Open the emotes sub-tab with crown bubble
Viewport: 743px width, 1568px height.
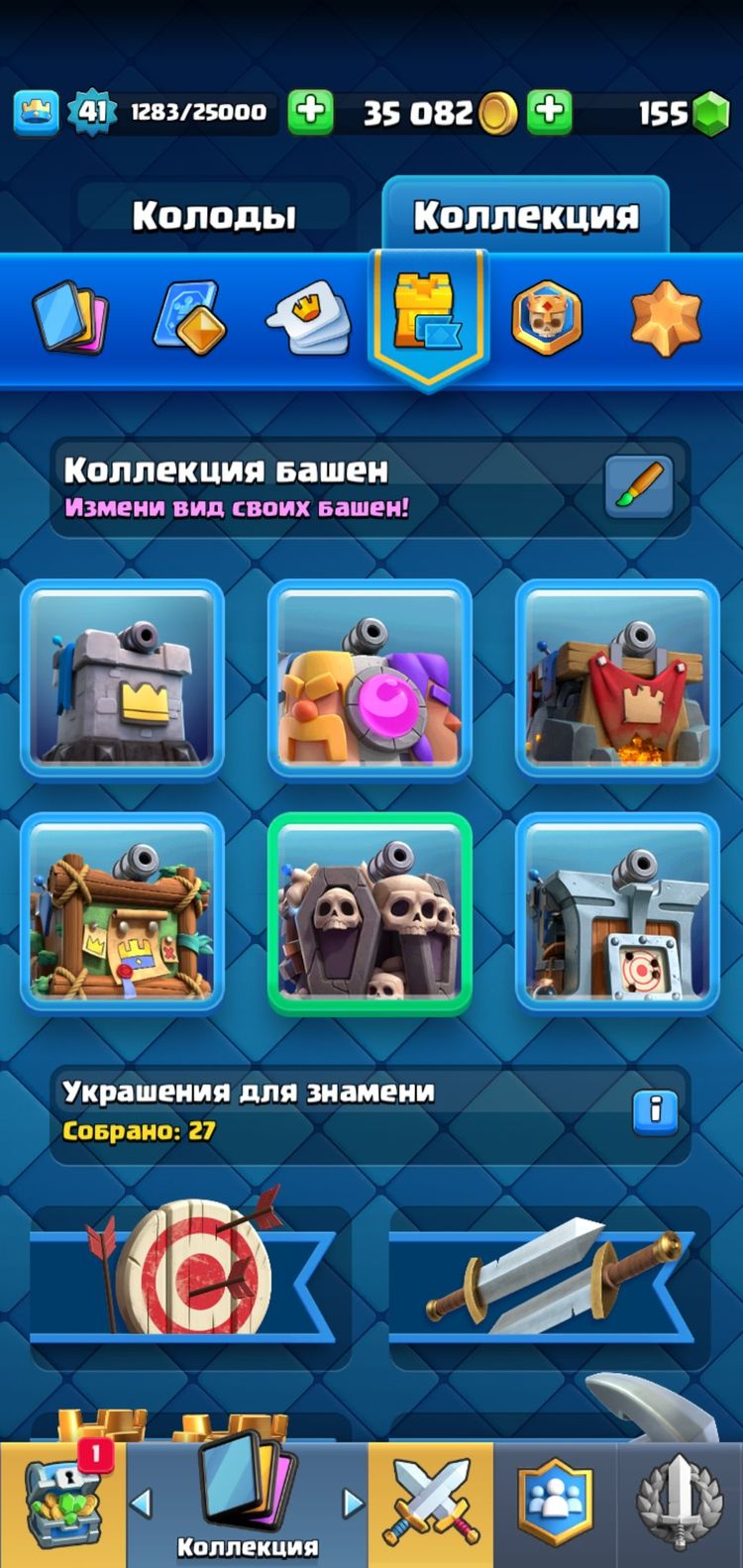(x=308, y=319)
